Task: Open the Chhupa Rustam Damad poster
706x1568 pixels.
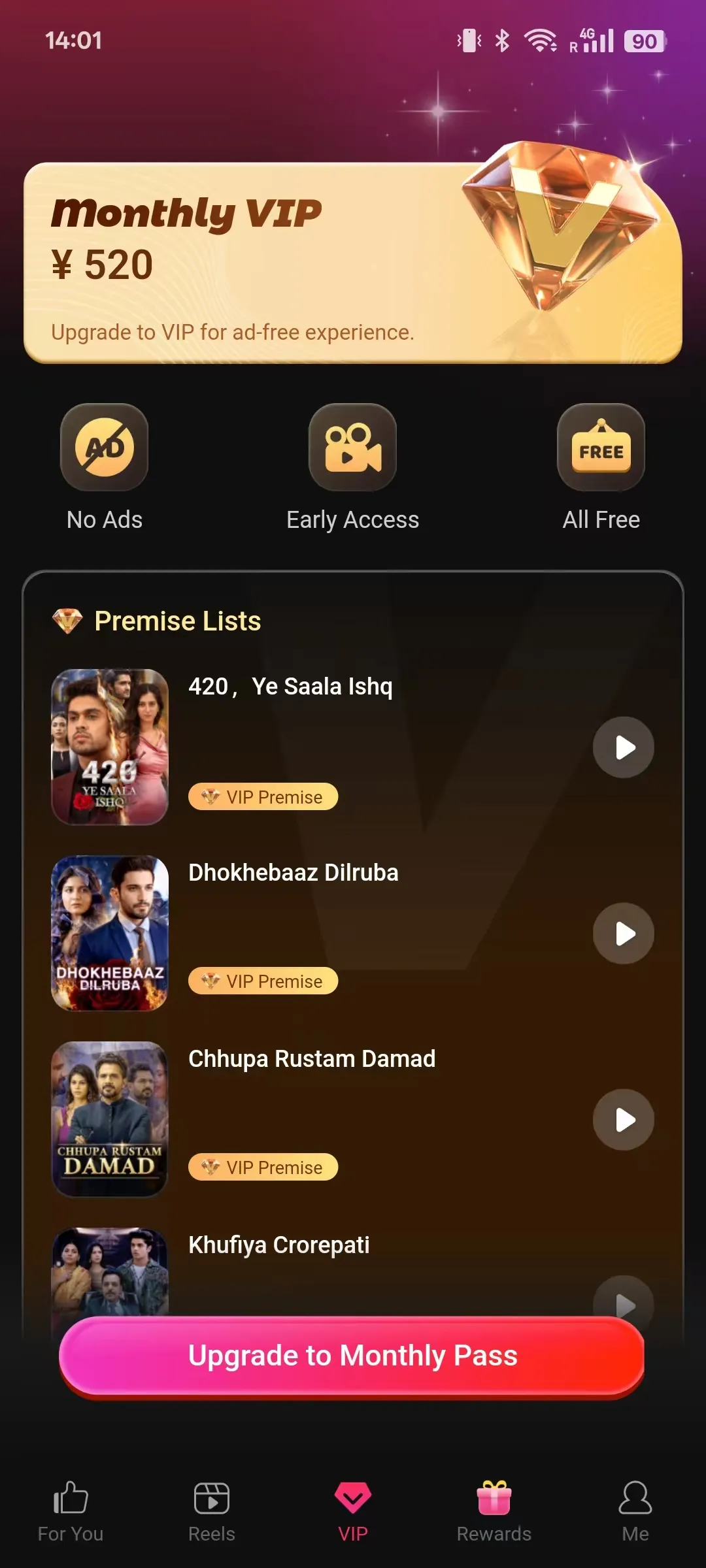Action: (110, 1119)
